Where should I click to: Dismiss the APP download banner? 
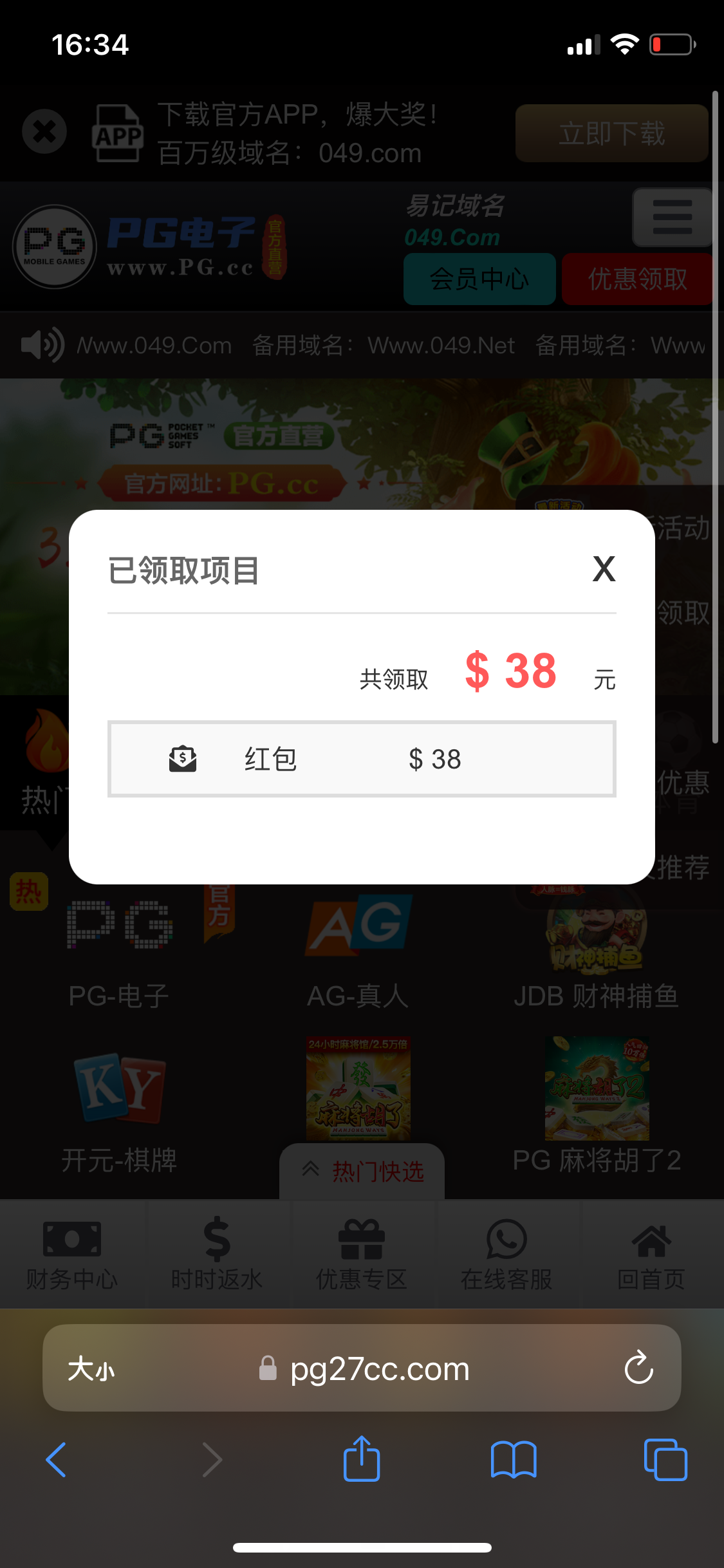click(44, 132)
